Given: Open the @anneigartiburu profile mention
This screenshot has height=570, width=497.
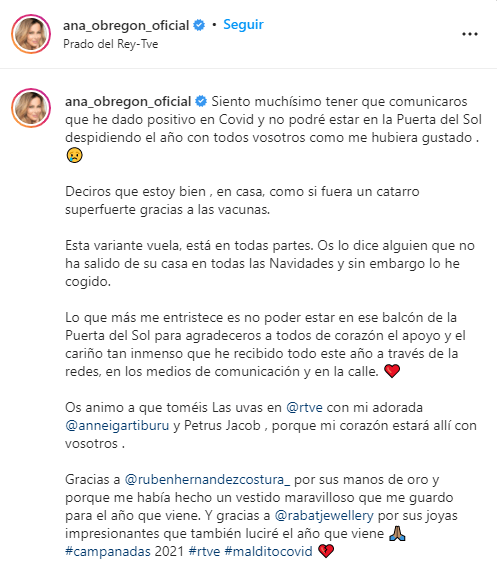Looking at the screenshot, I should pos(117,425).
